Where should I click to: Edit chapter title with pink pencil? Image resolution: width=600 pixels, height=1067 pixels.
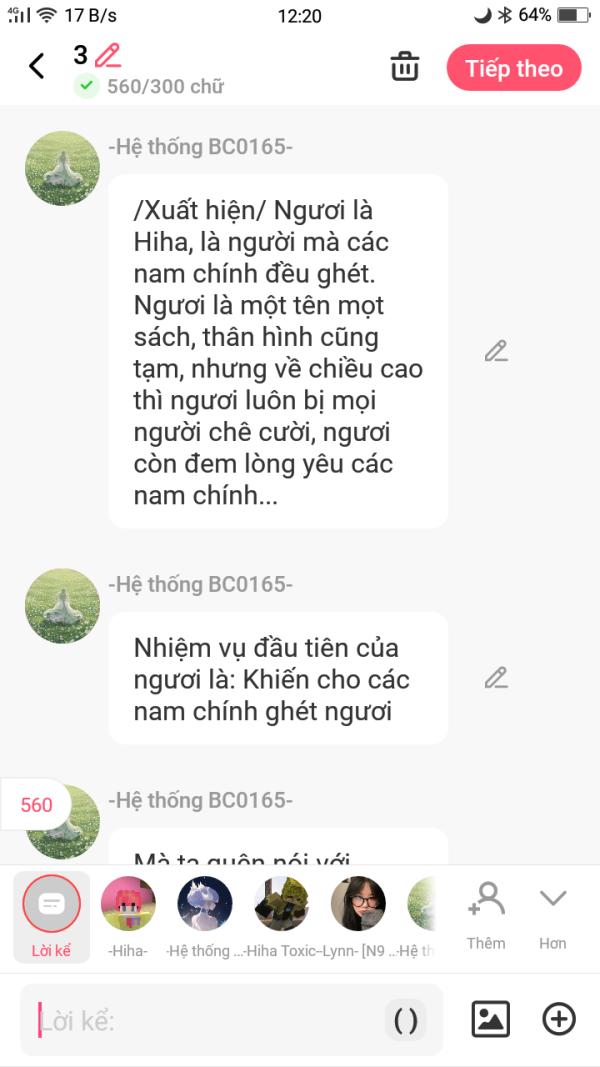pyautogui.click(x=107, y=55)
